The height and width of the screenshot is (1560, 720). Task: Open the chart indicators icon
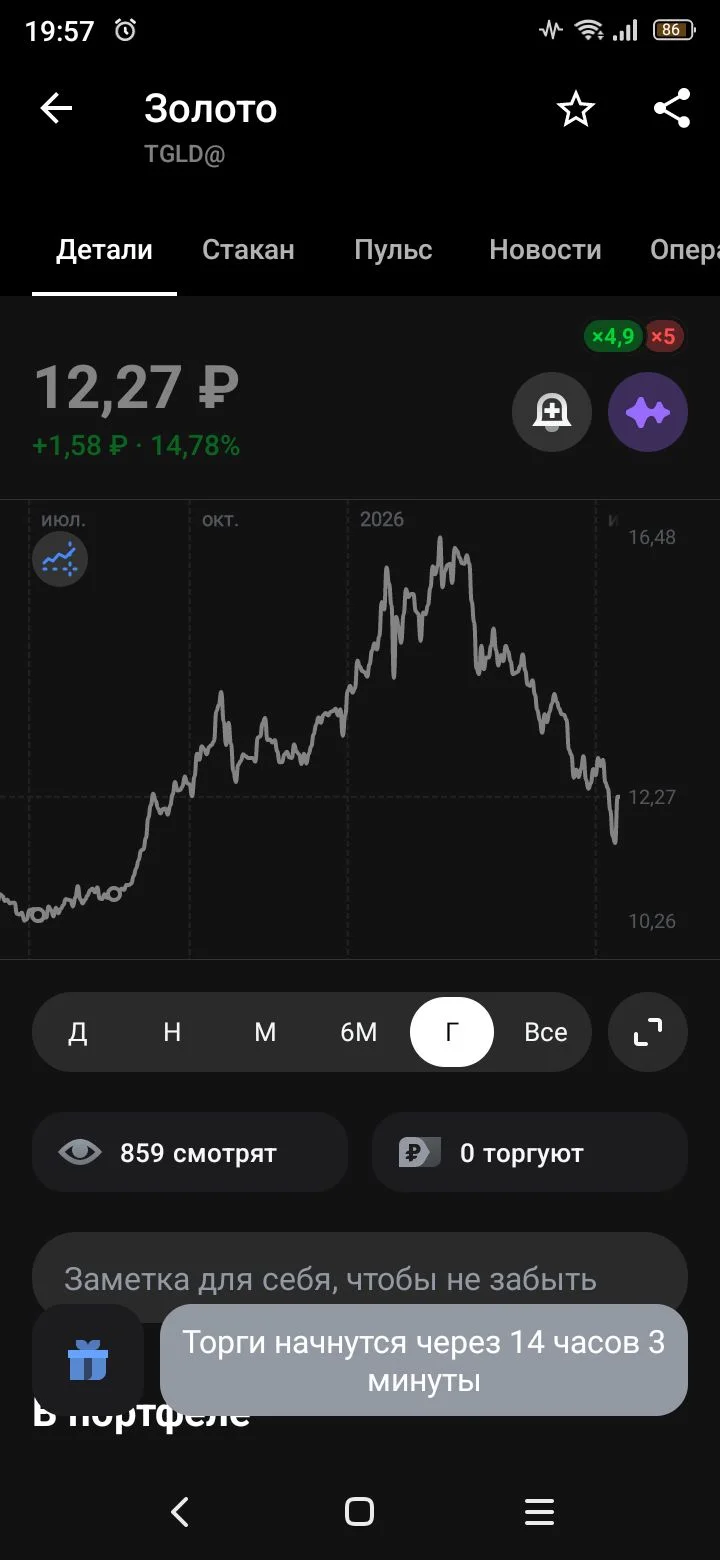59,558
